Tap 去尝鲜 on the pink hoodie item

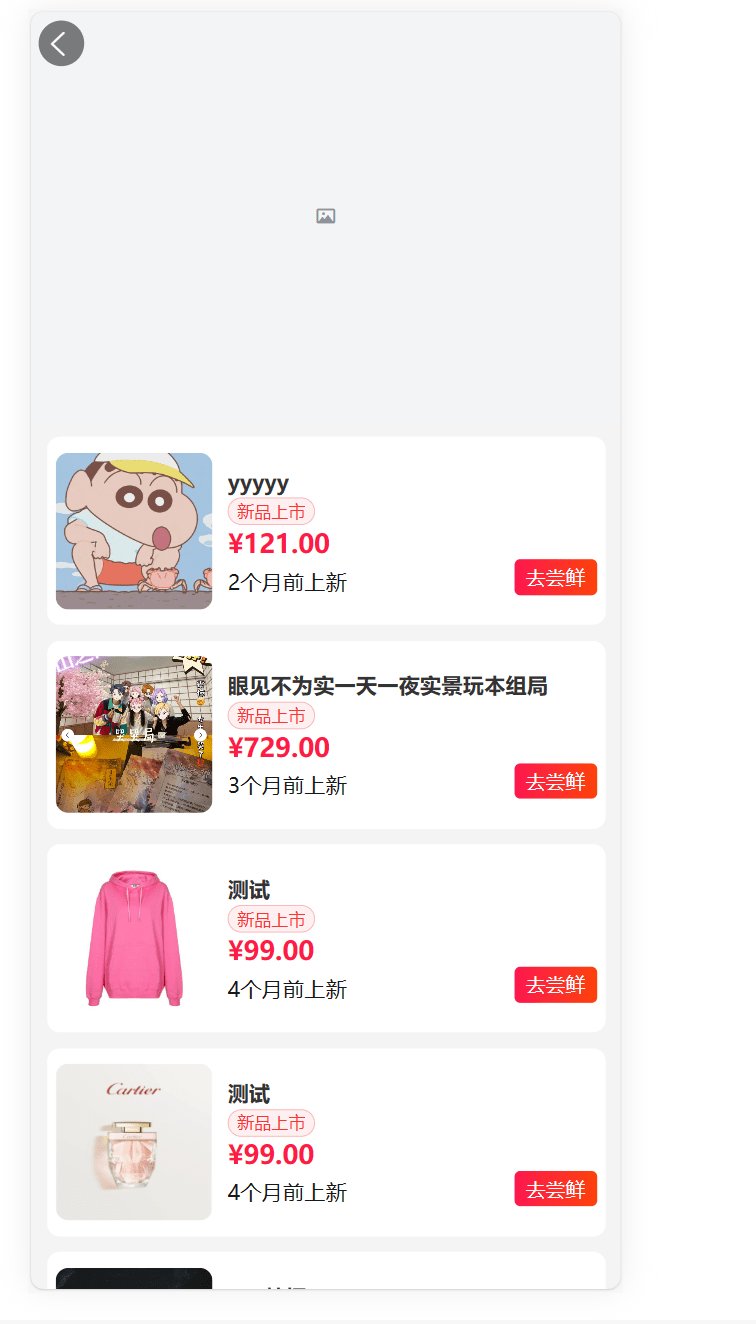[555, 985]
